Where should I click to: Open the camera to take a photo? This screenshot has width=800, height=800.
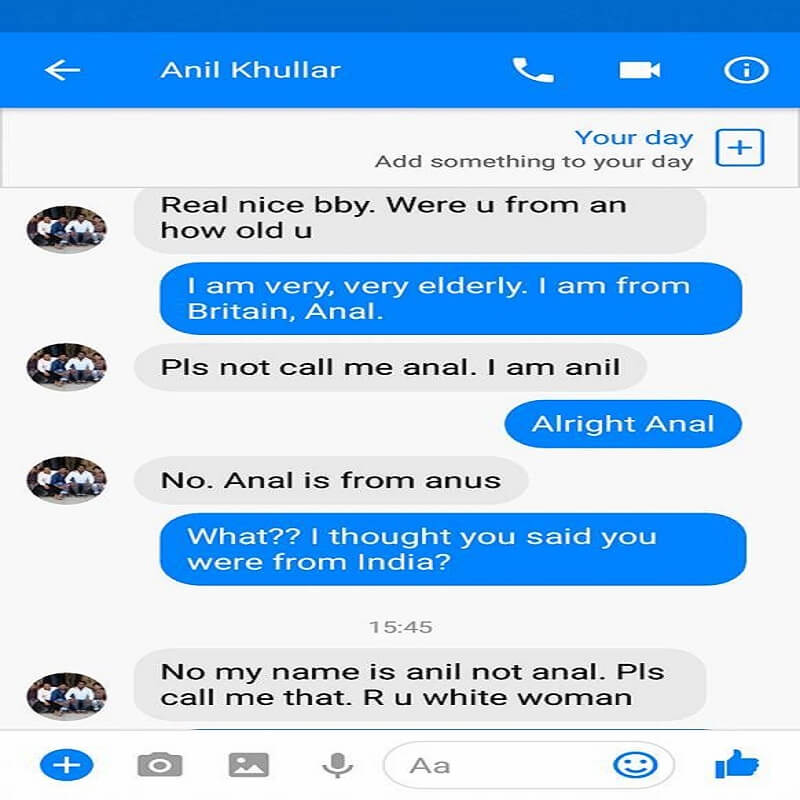click(x=159, y=766)
